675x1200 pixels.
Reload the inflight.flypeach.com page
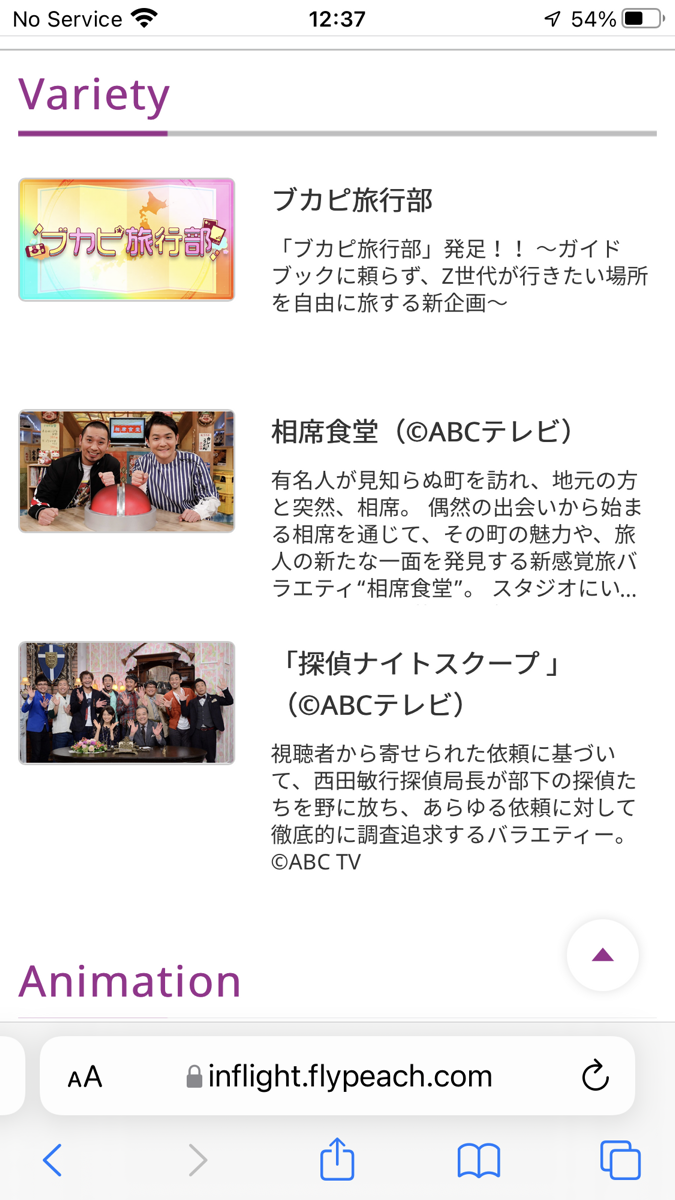click(x=595, y=1076)
